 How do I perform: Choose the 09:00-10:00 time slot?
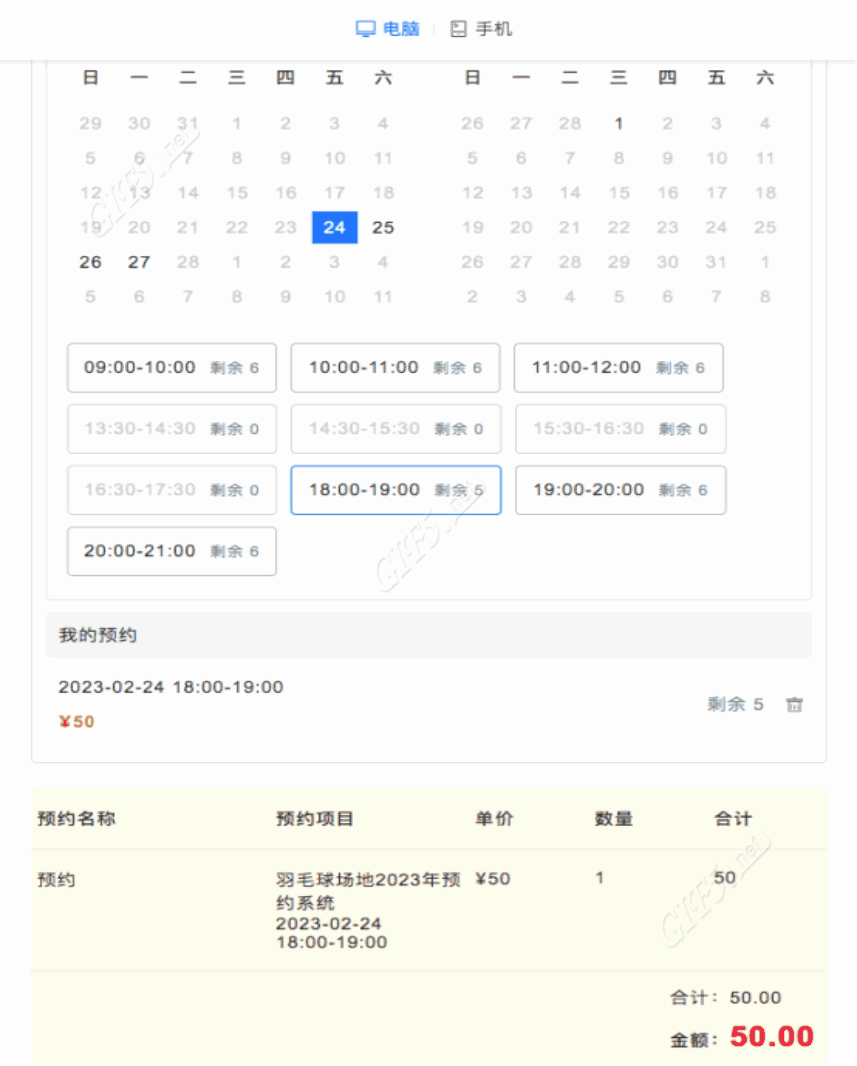pyautogui.click(x=171, y=368)
